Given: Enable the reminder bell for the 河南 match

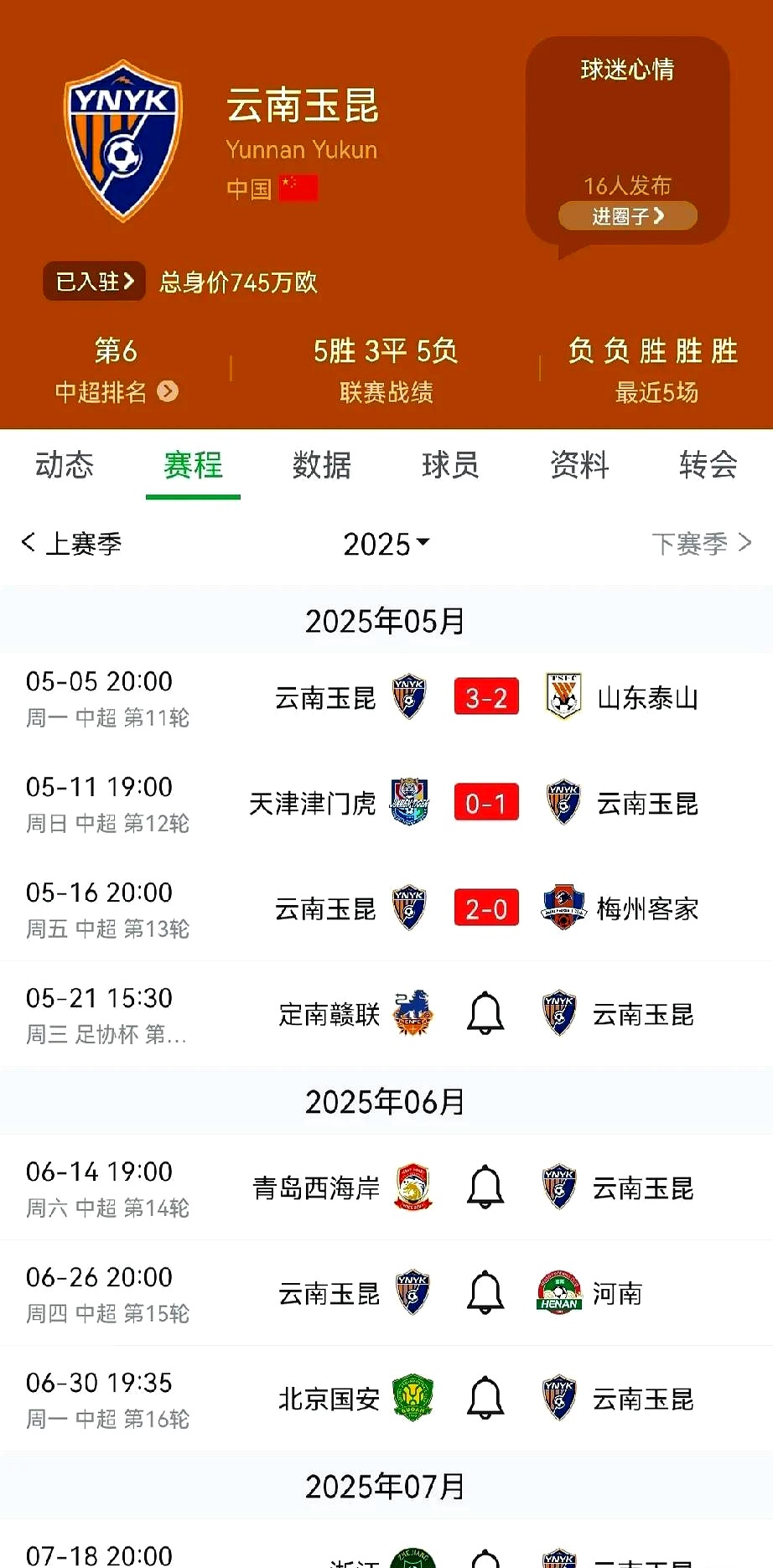Looking at the screenshot, I should (485, 1292).
